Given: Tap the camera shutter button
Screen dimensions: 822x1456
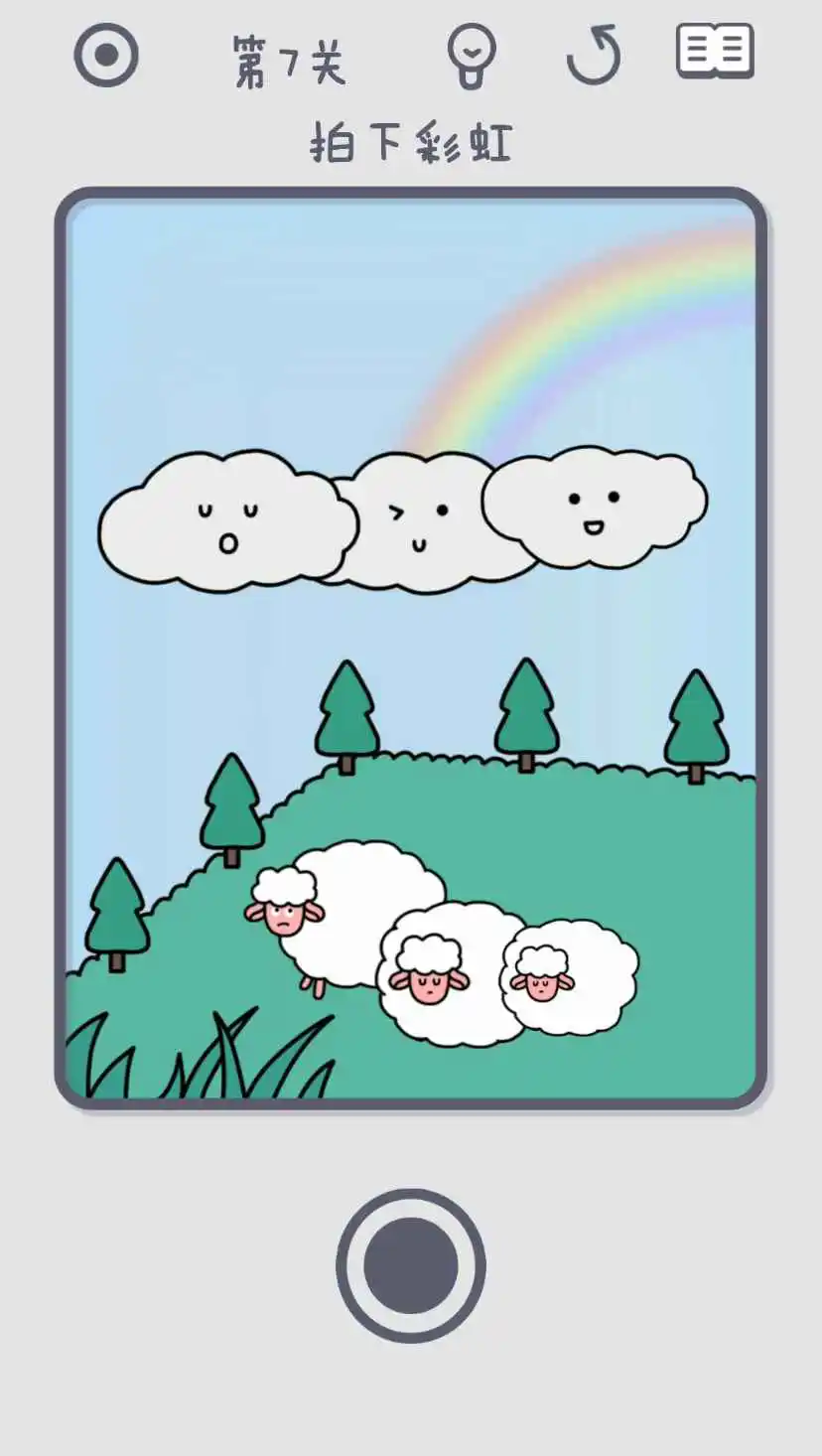Looking at the screenshot, I should tap(410, 1265).
